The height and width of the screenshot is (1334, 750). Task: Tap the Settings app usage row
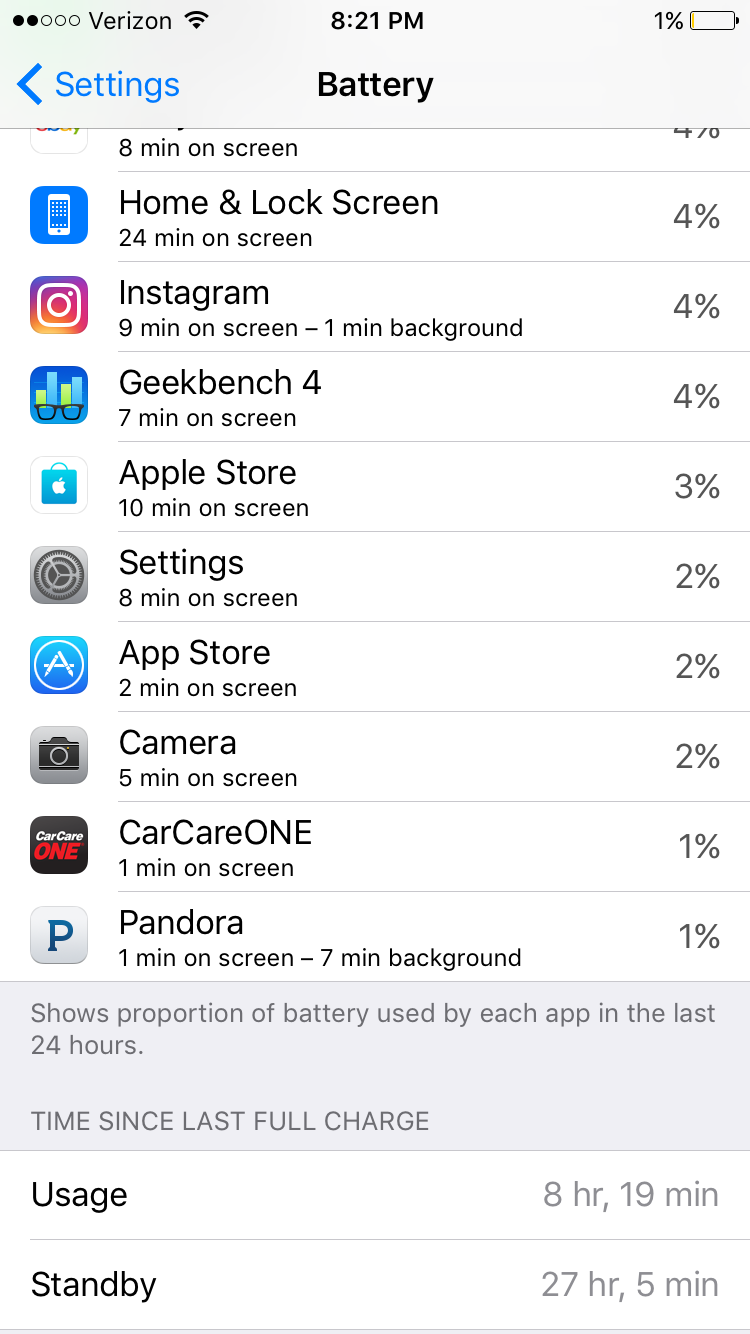point(375,577)
